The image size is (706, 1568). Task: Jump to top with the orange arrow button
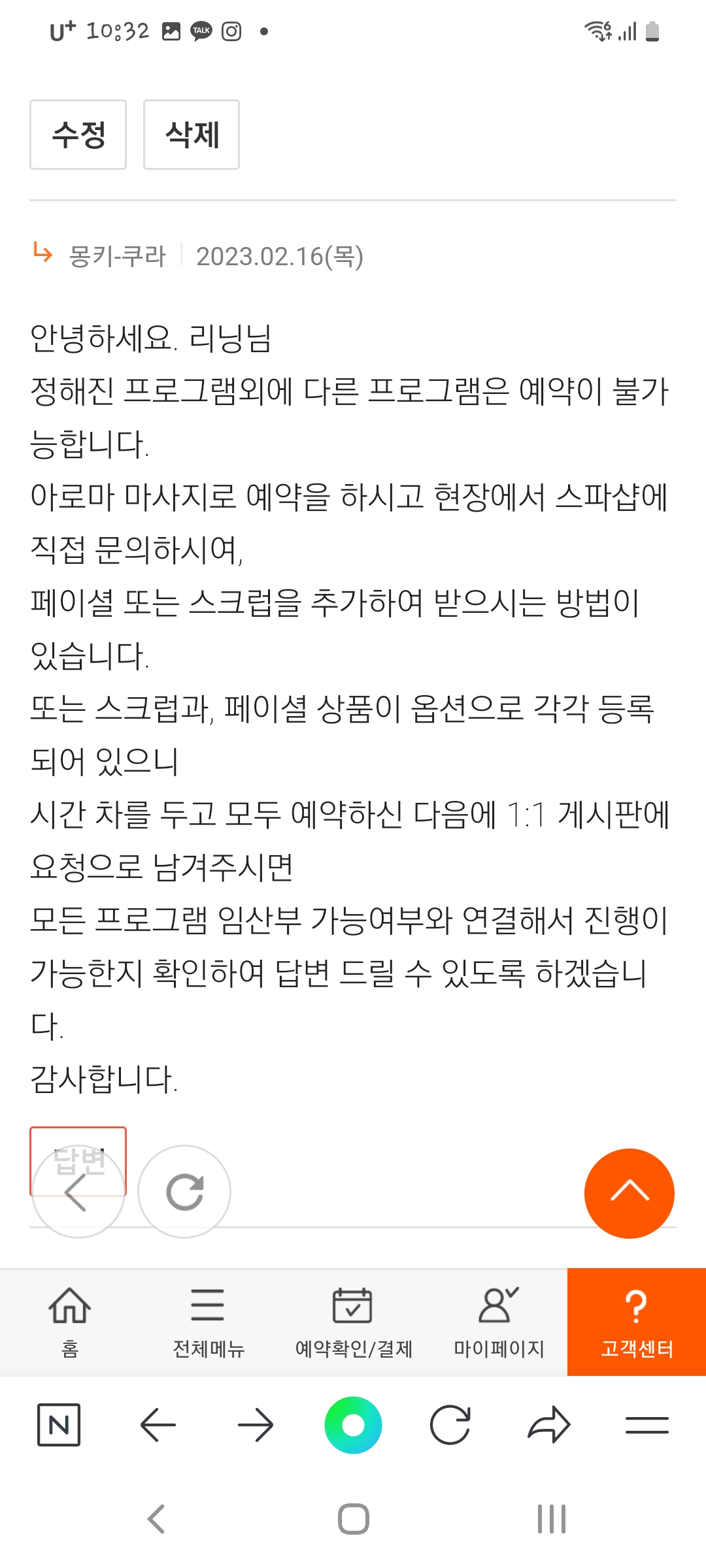630,1193
